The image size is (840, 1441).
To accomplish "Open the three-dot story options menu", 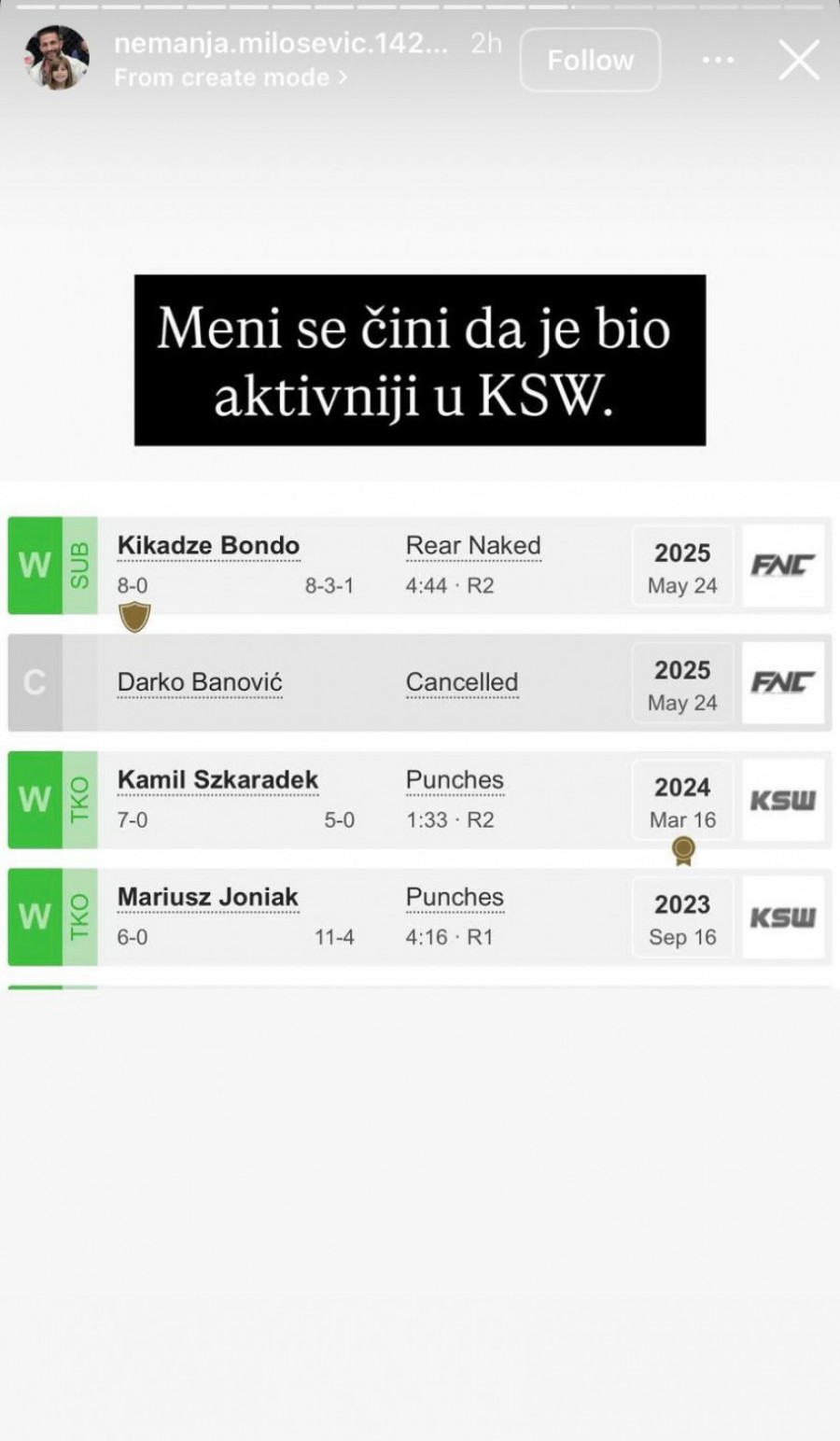I will (718, 60).
